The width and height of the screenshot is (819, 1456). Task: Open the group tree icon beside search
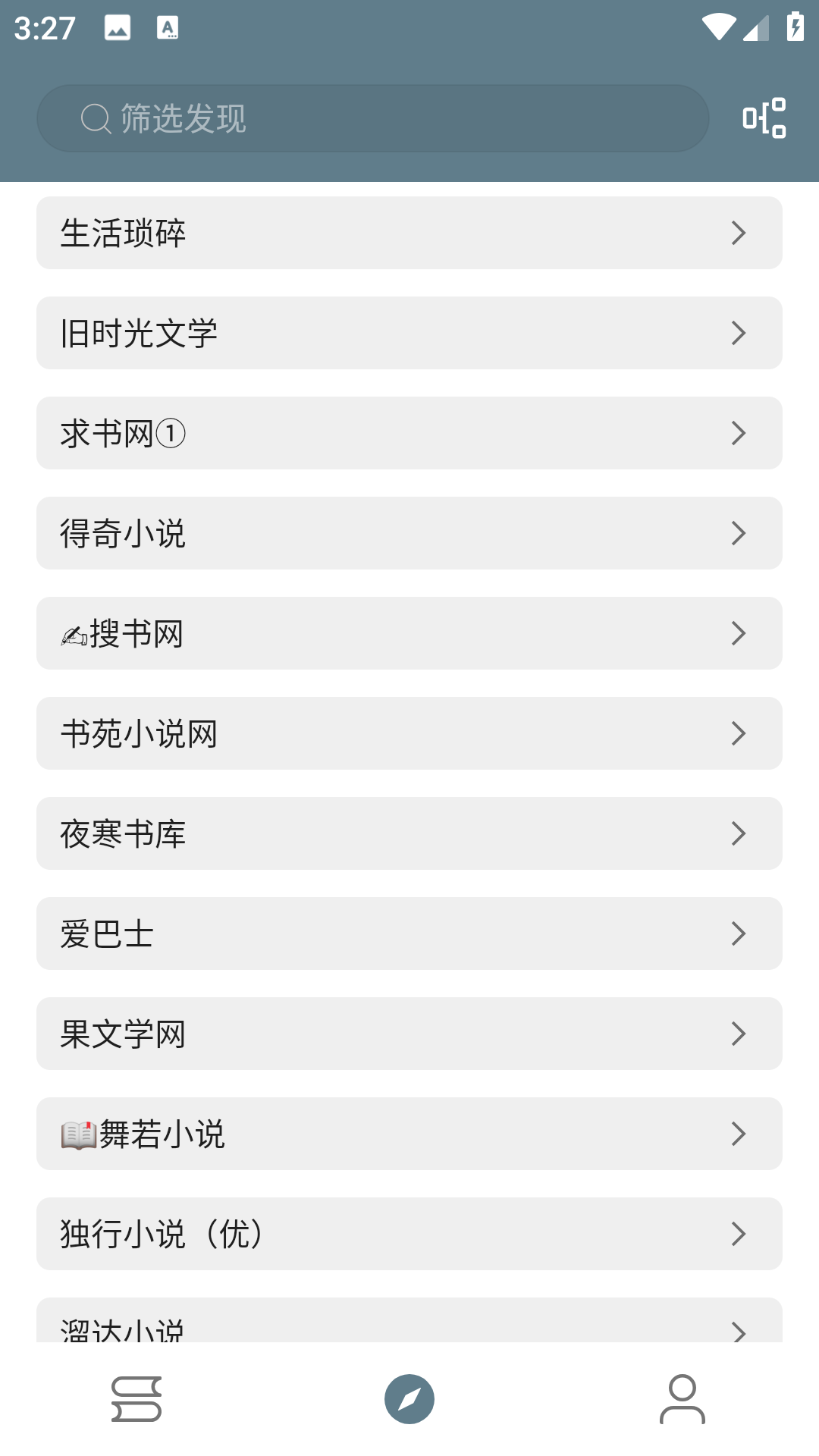764,118
